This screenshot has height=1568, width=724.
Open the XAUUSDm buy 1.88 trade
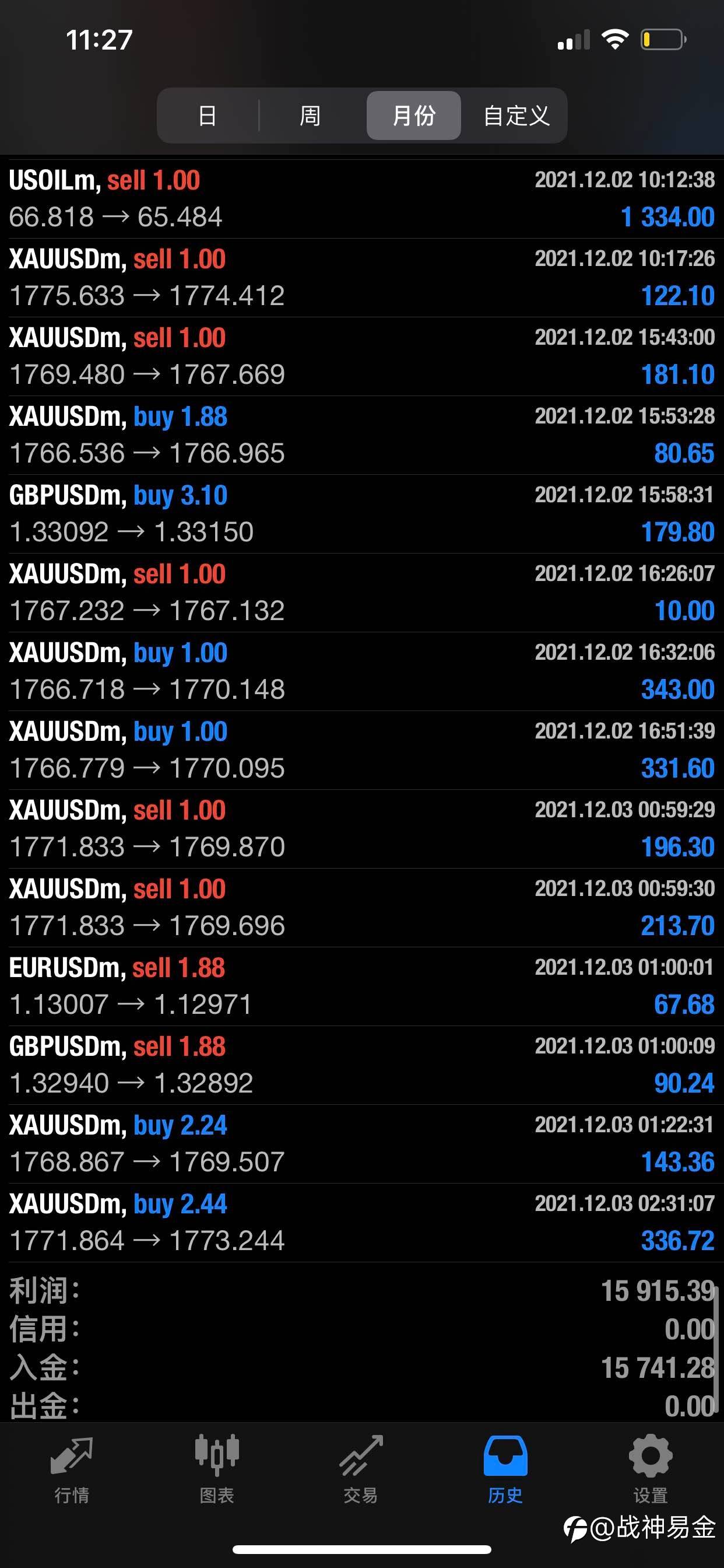tap(362, 435)
